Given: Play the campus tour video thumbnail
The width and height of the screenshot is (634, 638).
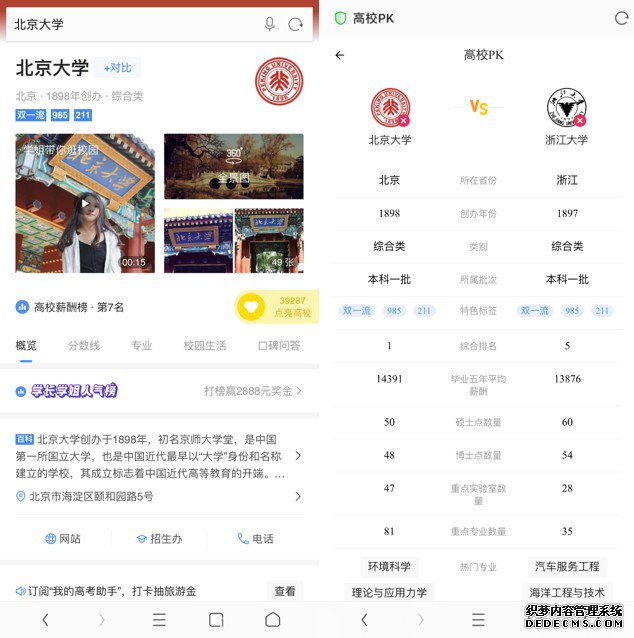Looking at the screenshot, I should (x=85, y=203).
